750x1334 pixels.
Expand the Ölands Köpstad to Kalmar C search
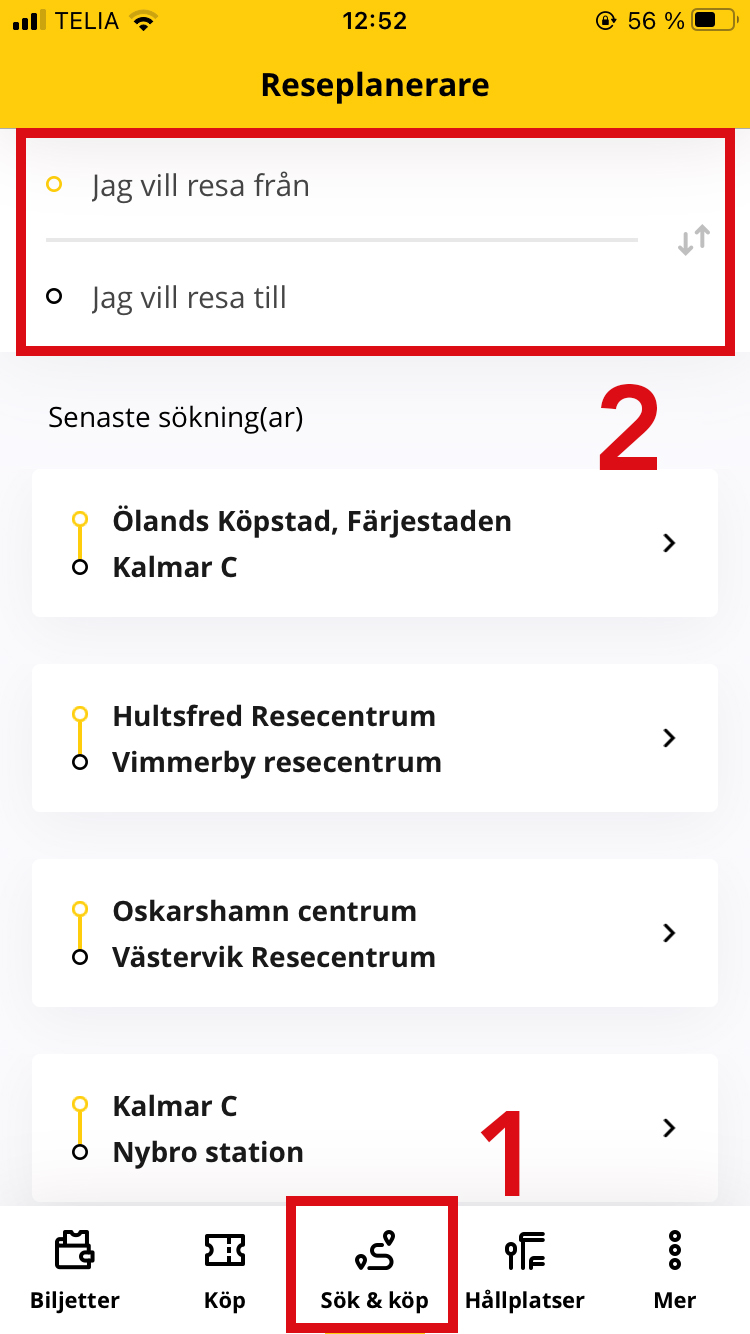[x=668, y=543]
